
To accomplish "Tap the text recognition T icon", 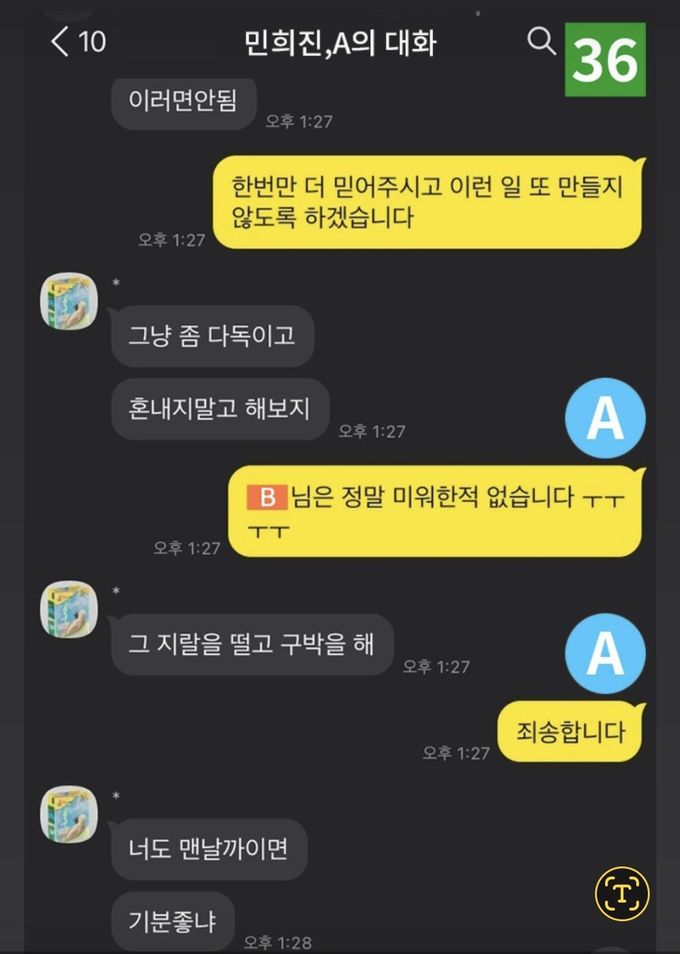I will coord(622,894).
